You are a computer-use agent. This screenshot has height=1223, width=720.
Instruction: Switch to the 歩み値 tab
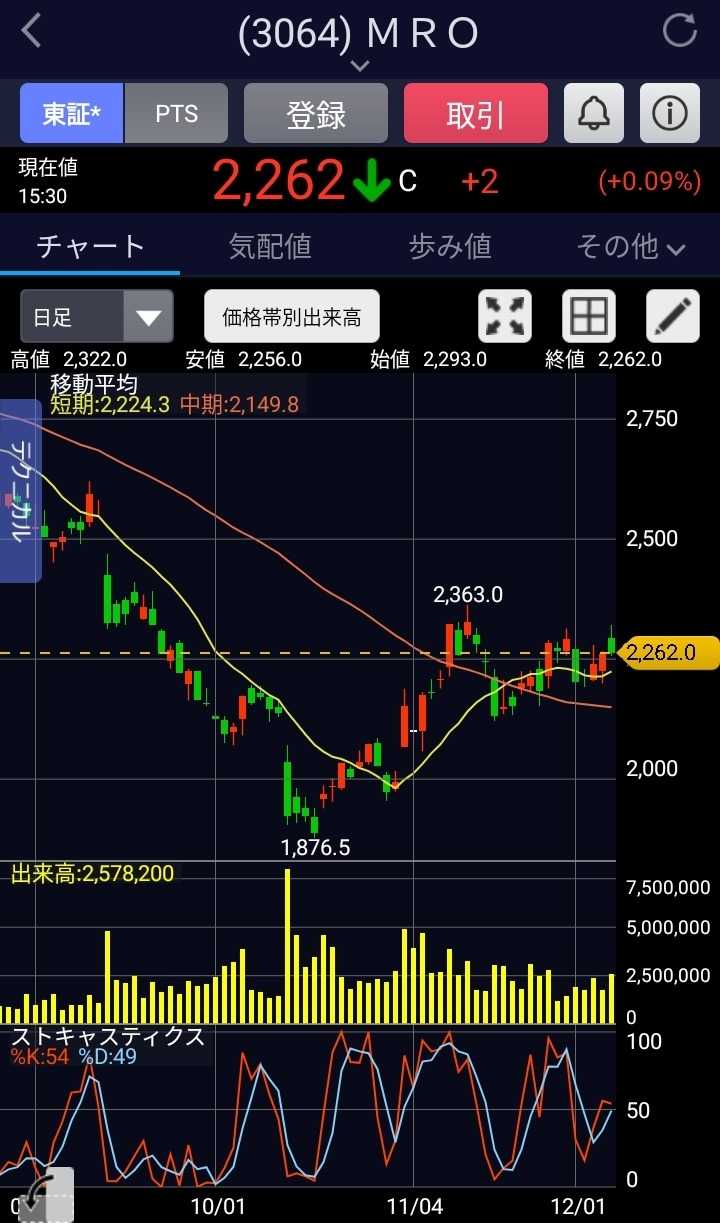(x=450, y=246)
